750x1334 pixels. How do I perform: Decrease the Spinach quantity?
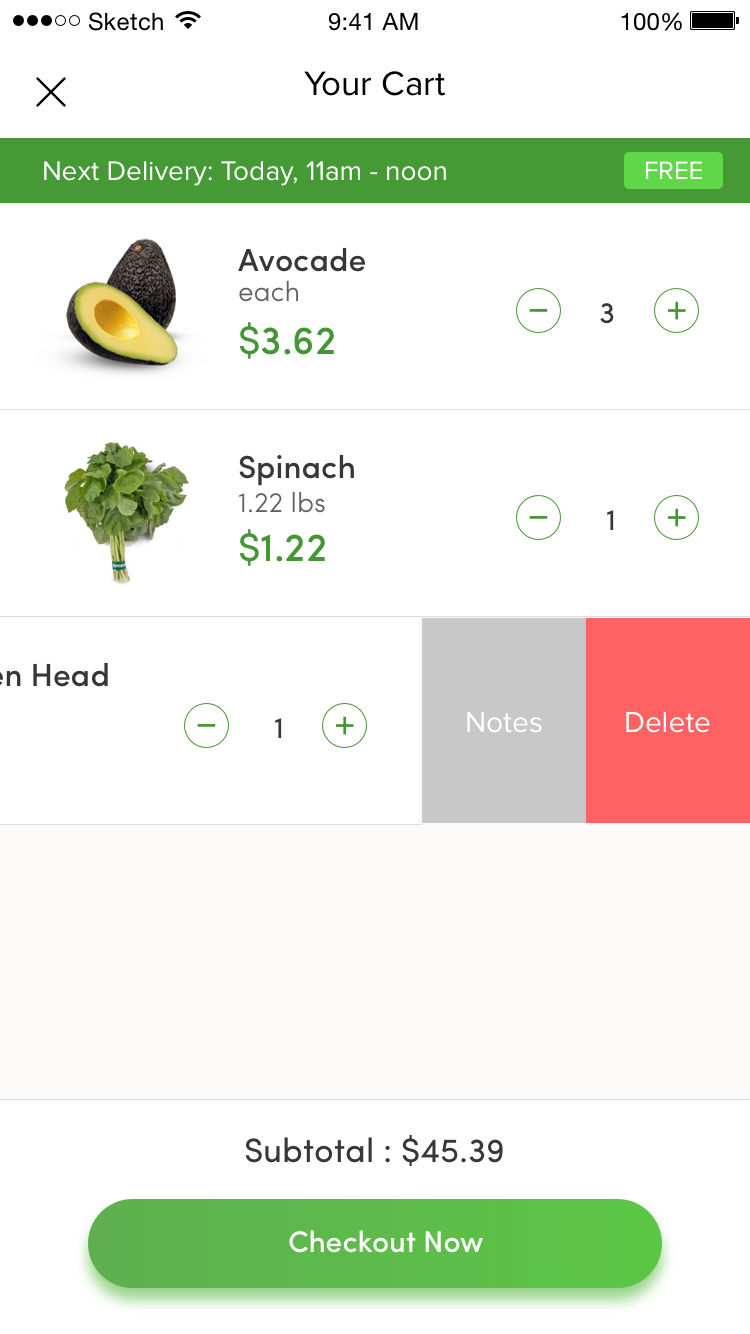click(x=538, y=518)
